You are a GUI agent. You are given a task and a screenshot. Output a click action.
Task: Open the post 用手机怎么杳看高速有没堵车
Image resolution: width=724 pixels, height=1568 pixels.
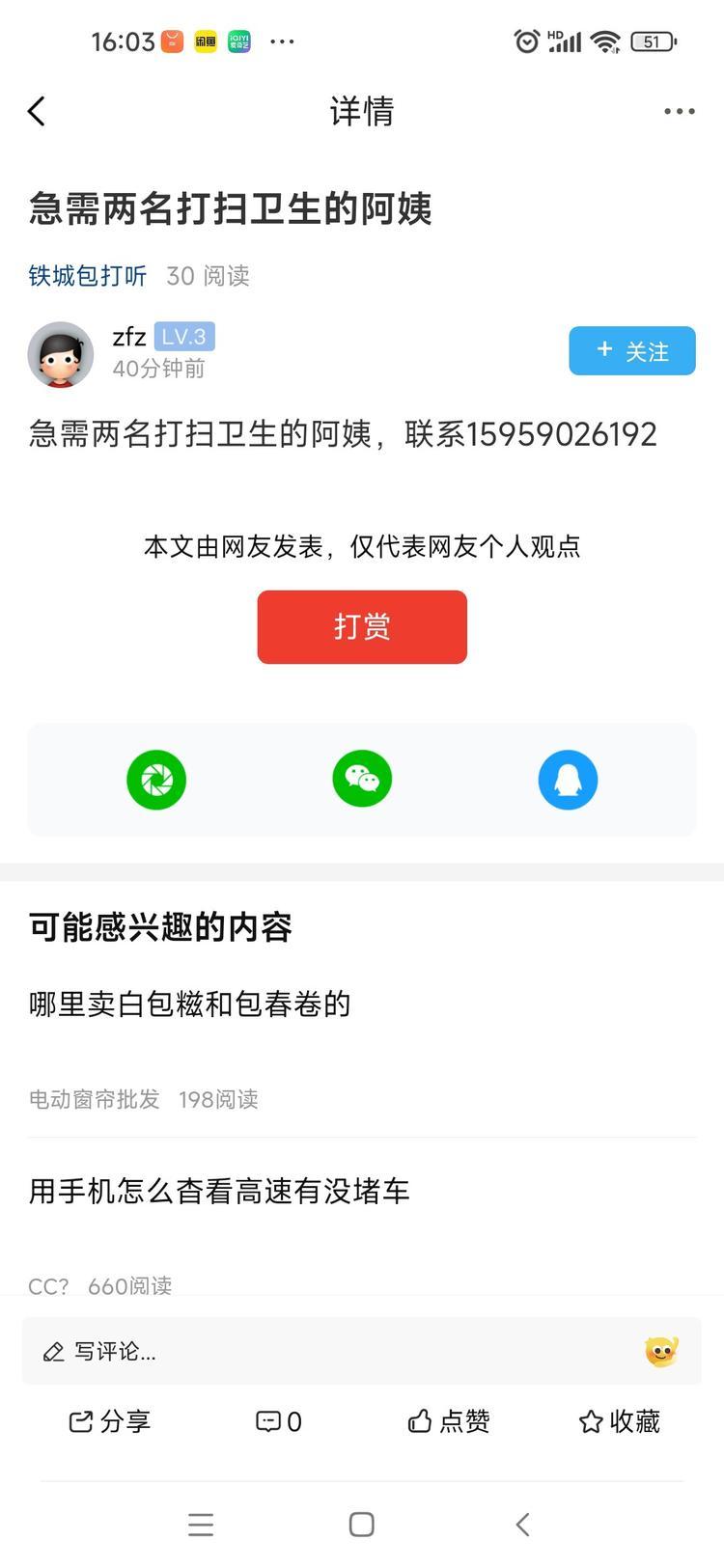pyautogui.click(x=220, y=1192)
